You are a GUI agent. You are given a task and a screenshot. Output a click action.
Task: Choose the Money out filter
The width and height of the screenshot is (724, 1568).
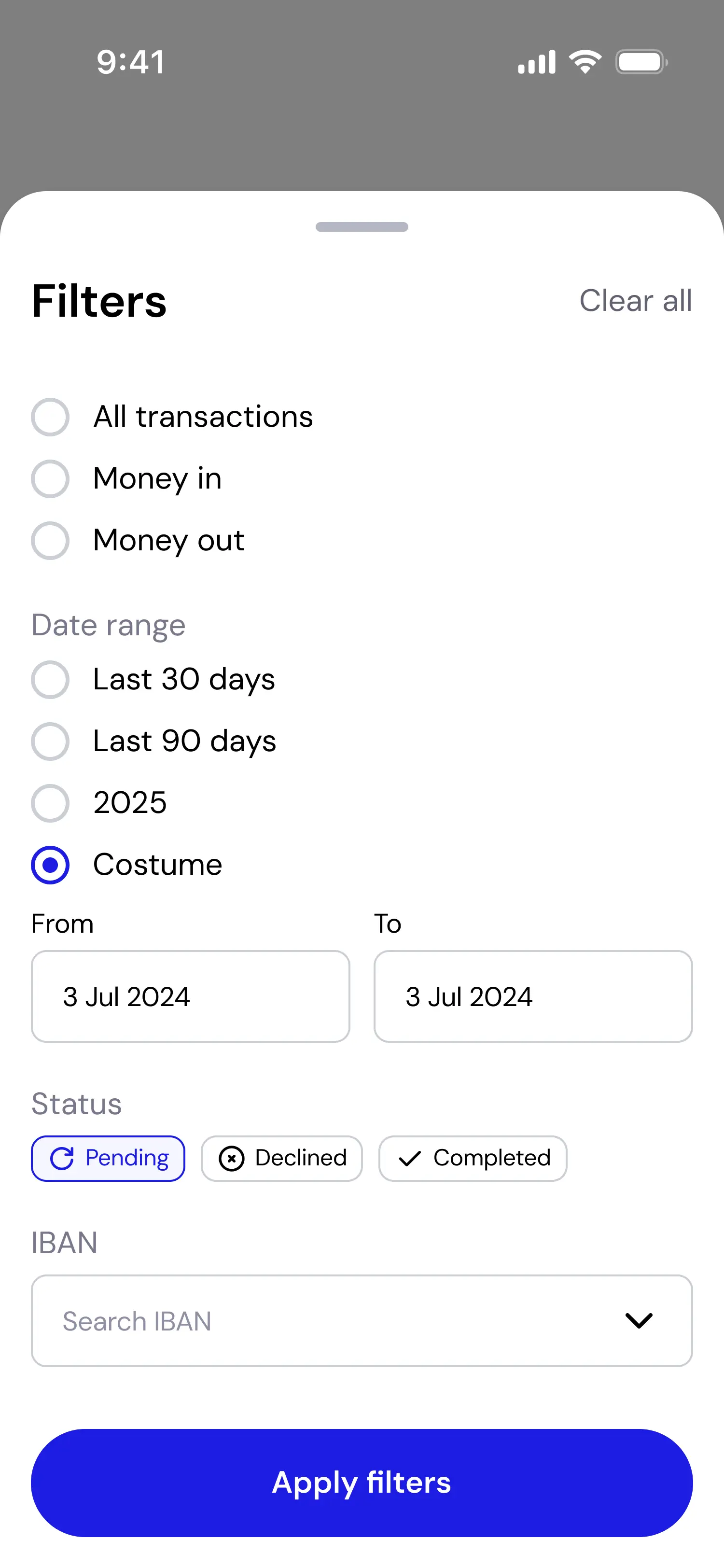click(x=51, y=541)
